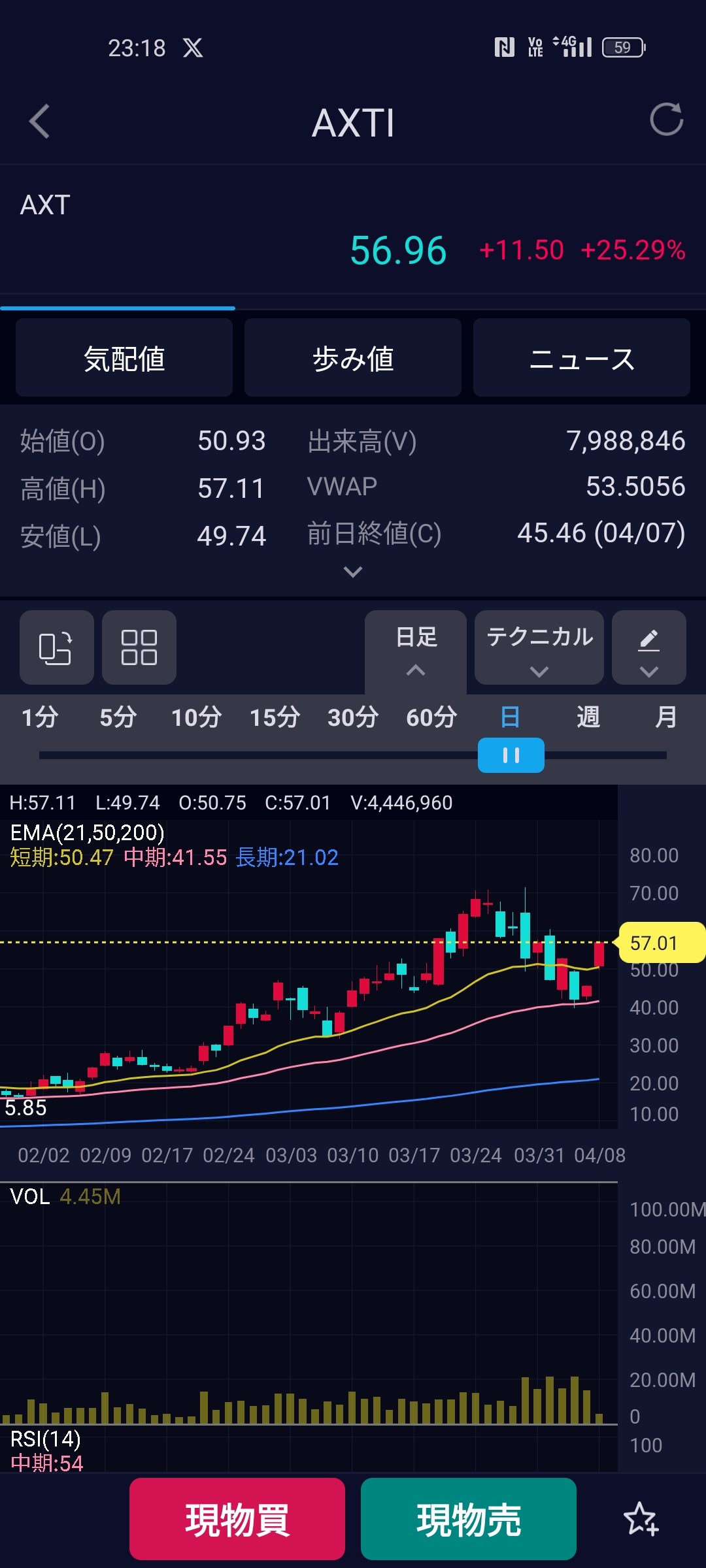This screenshot has height=1568, width=706.
Task: Select the 15分 chart interval
Action: coord(275,717)
